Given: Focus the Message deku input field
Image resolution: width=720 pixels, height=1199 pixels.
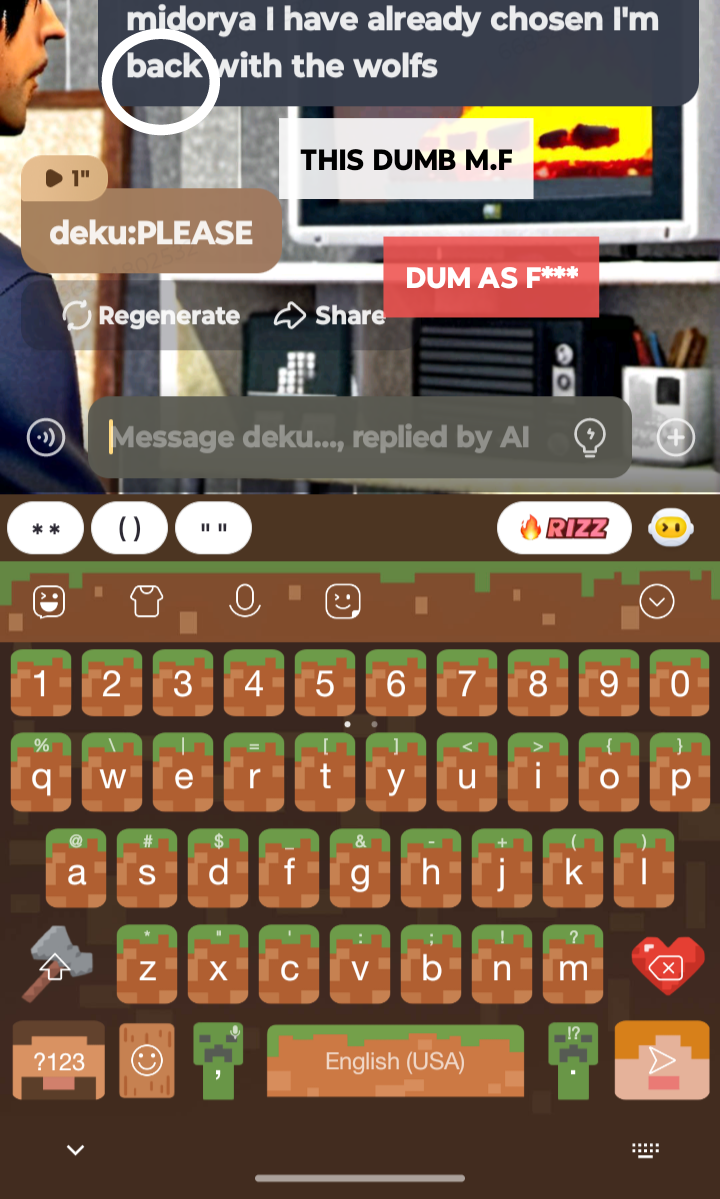Looking at the screenshot, I should [330, 437].
